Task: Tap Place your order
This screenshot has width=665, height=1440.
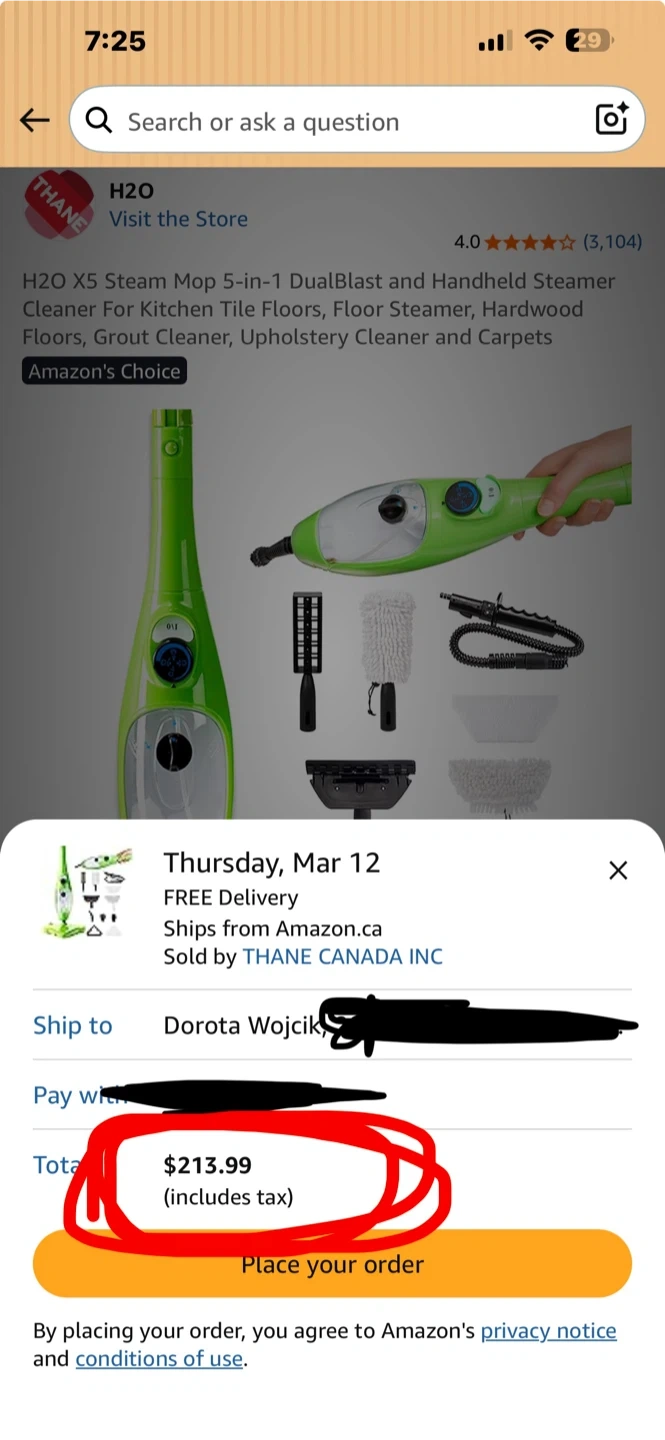Action: pos(332,1265)
